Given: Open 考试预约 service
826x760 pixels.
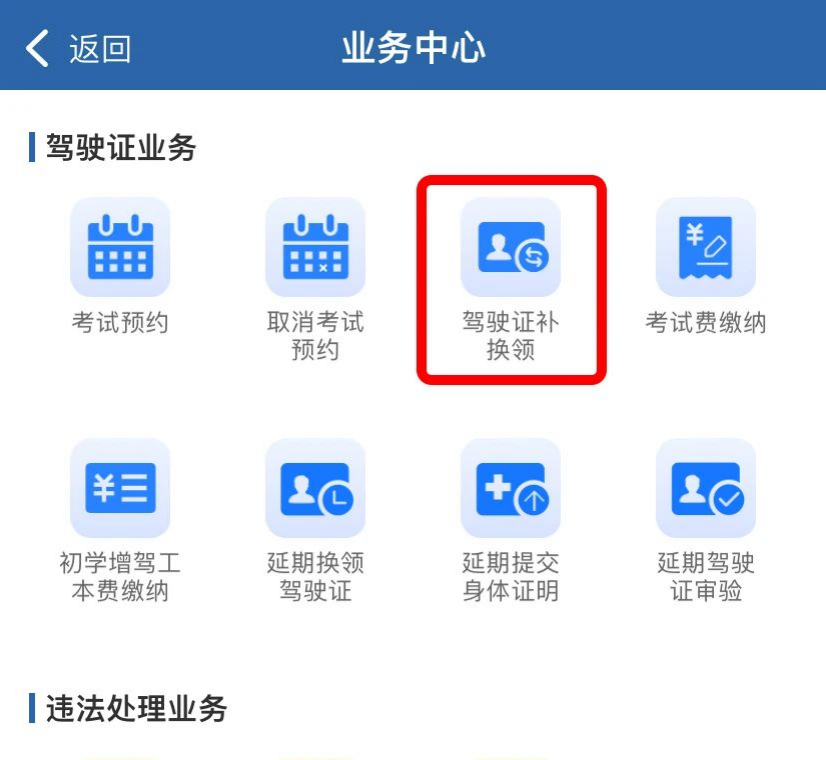Looking at the screenshot, I should tap(120, 248).
